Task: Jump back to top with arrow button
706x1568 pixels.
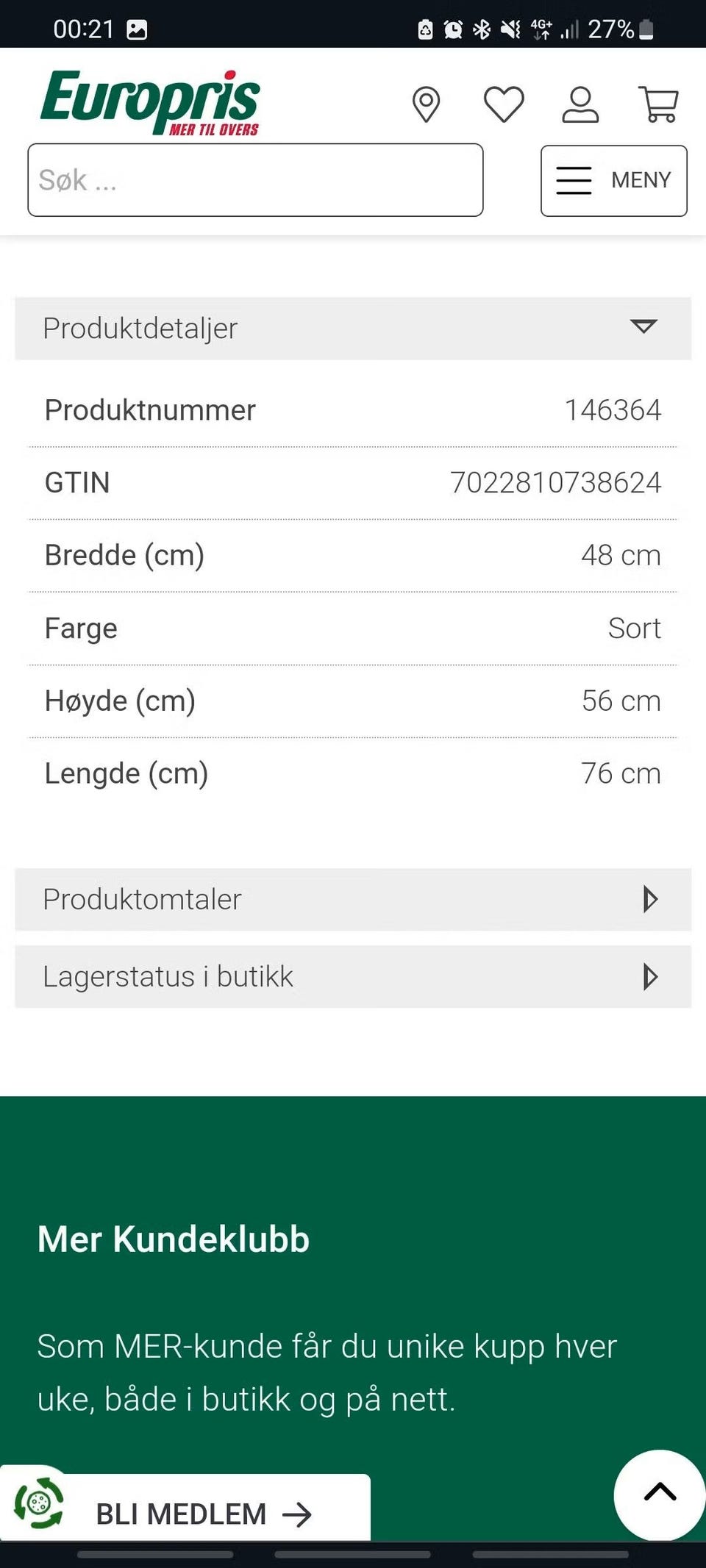Action: [659, 1493]
